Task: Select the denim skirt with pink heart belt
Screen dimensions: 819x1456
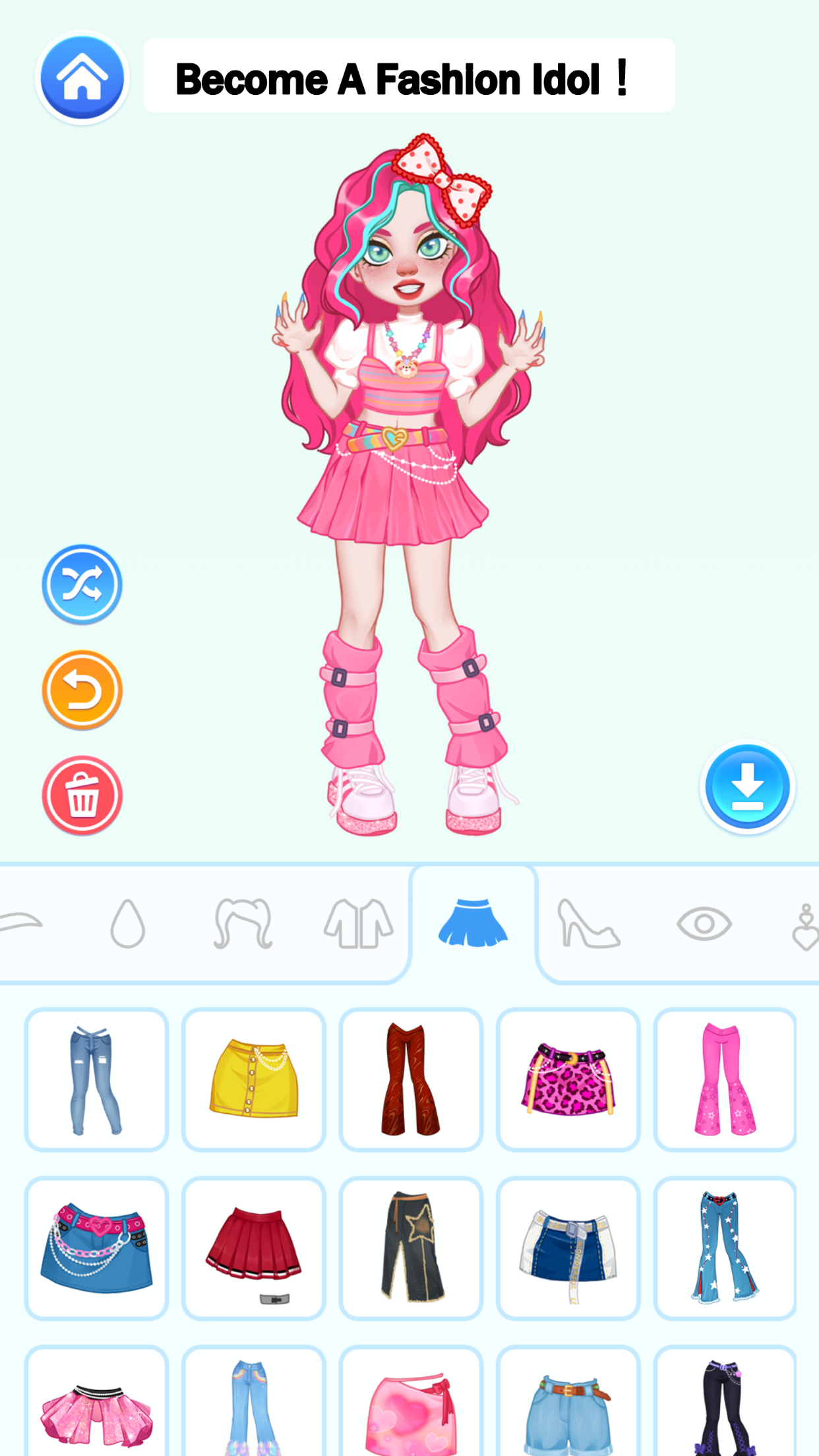Action: click(96, 1248)
